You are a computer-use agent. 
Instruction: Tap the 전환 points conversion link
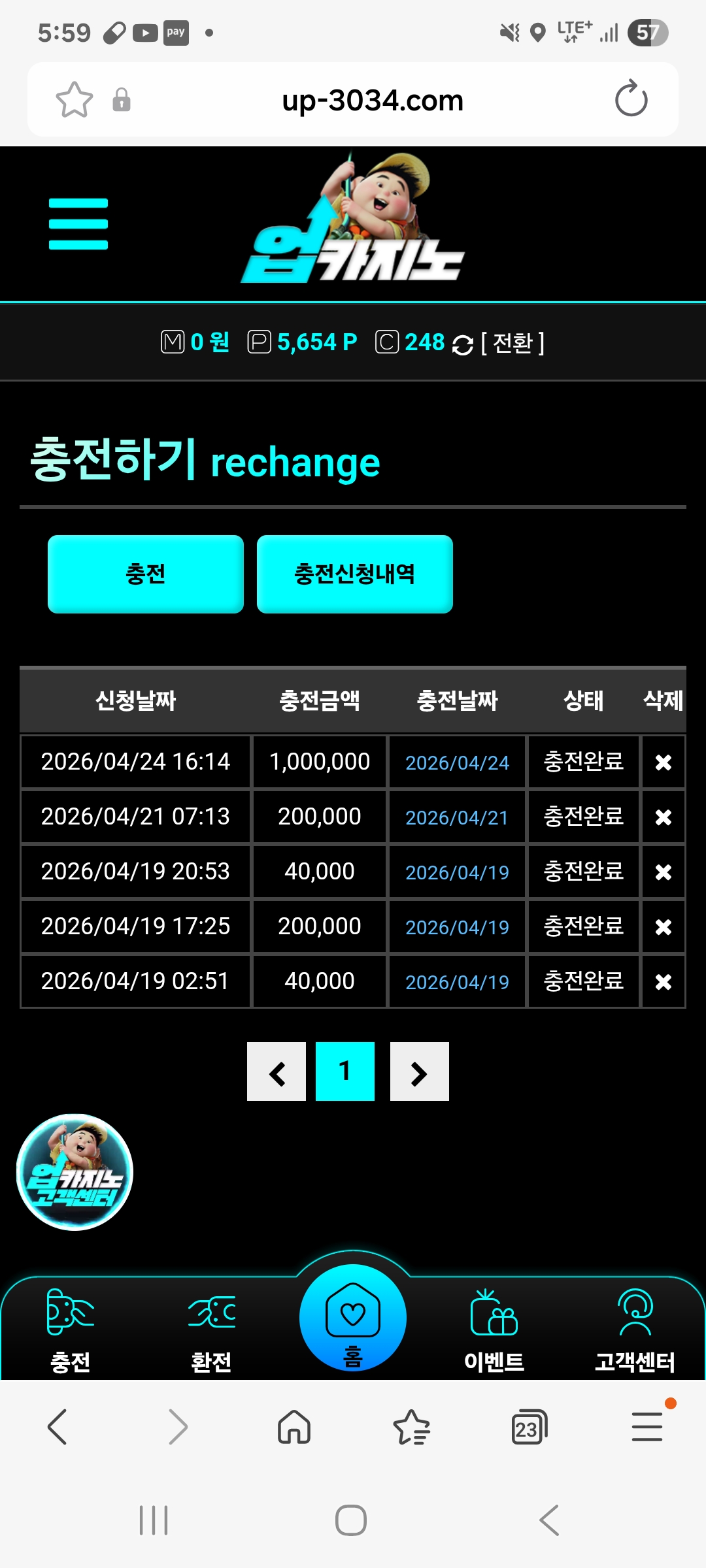coord(512,342)
